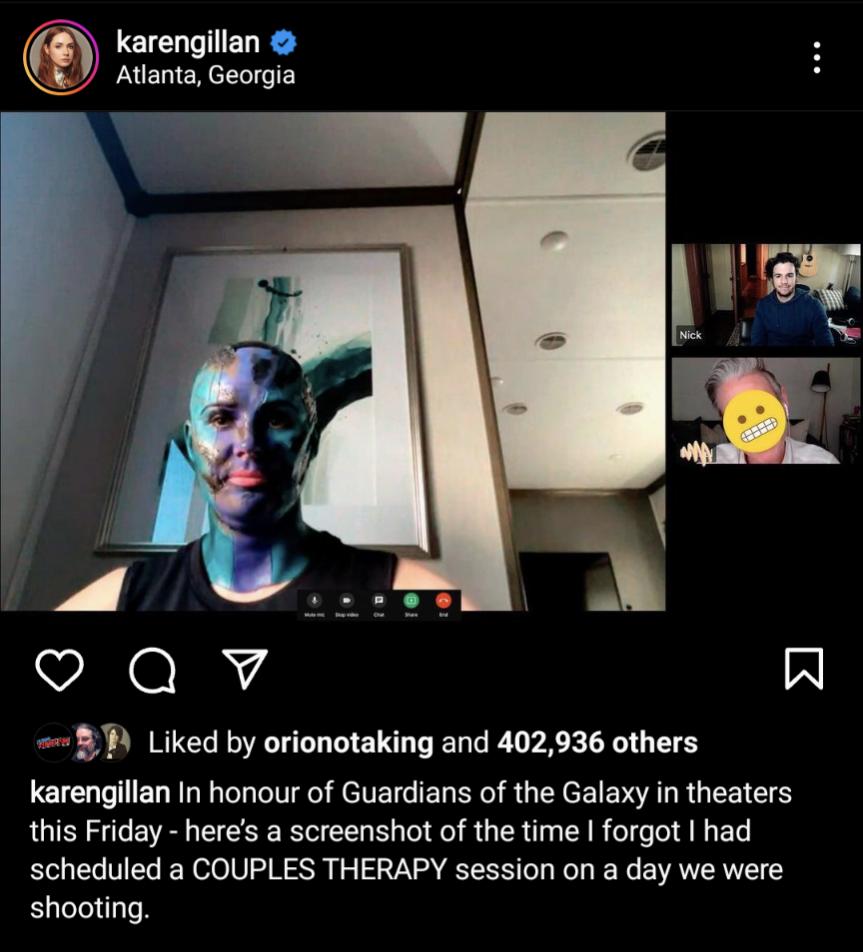Like the post with the heart icon
This screenshot has width=863, height=952.
click(60, 671)
